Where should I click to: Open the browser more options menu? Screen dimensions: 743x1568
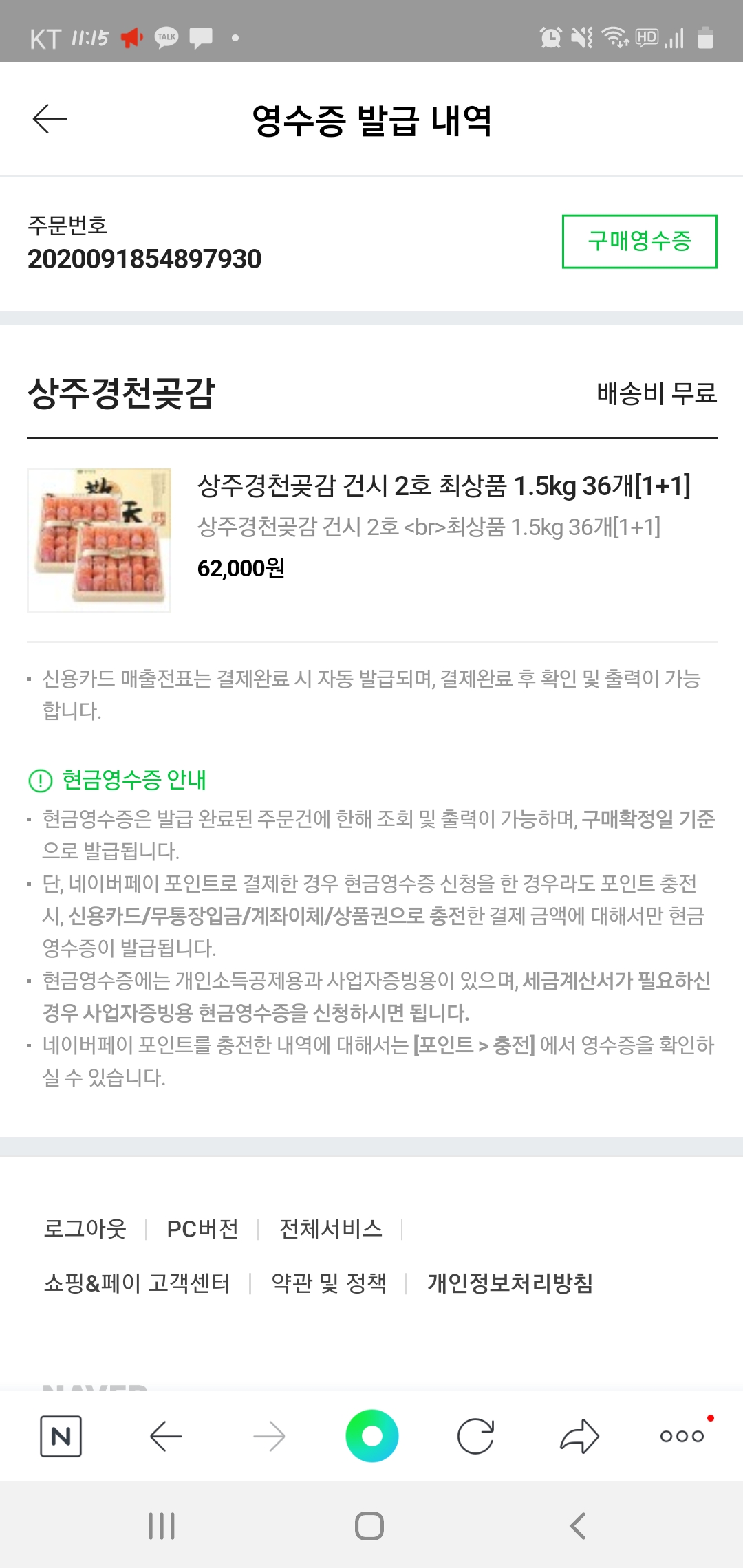[682, 1436]
